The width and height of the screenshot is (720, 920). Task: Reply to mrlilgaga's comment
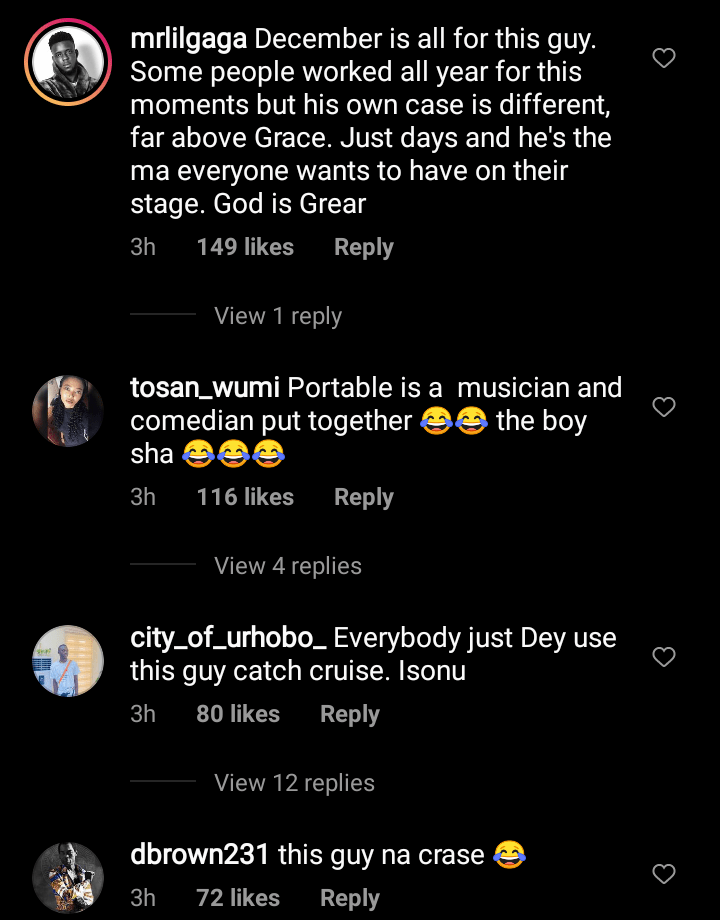(363, 247)
